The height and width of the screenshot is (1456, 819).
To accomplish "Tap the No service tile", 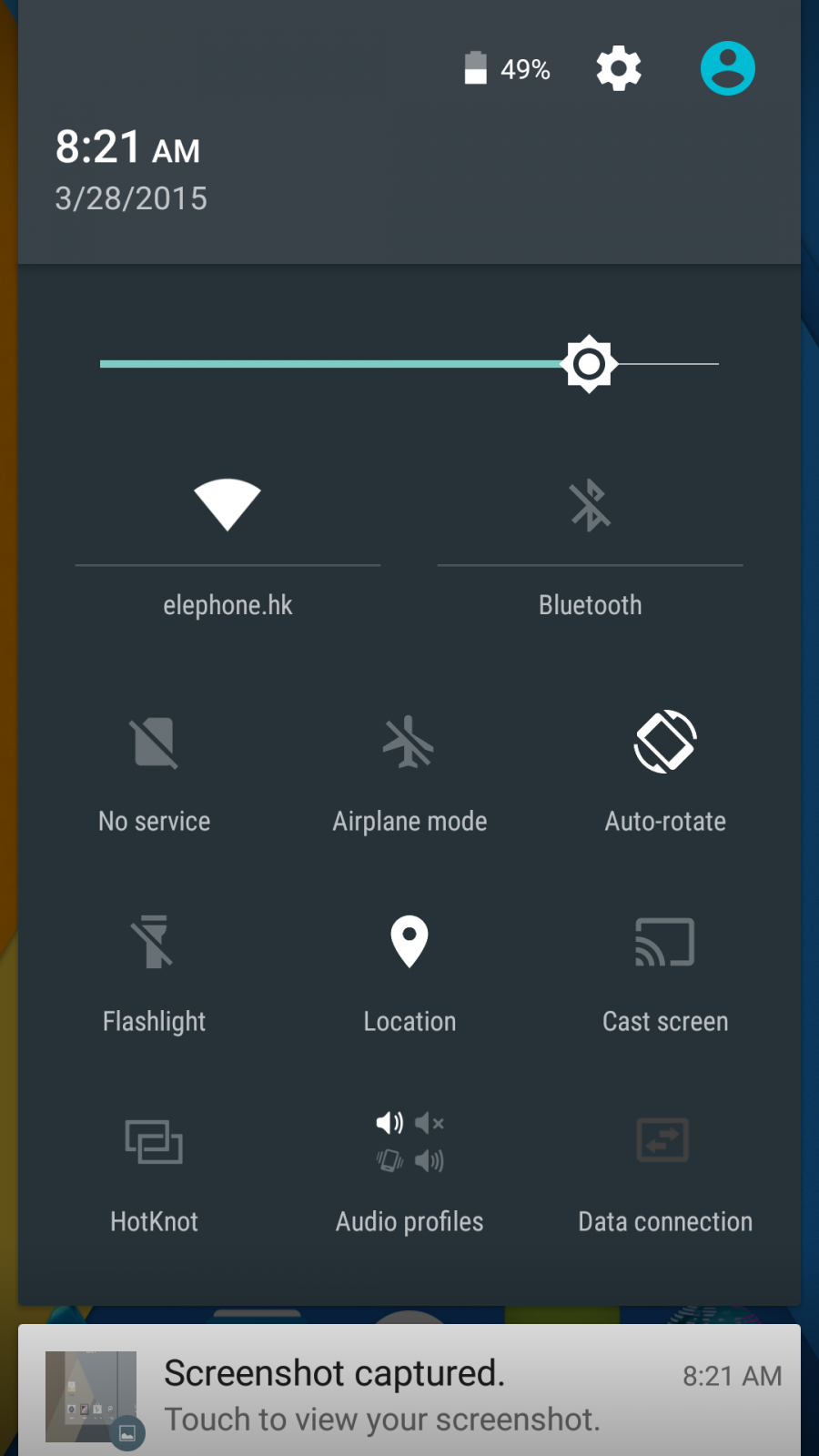I will coord(155,773).
